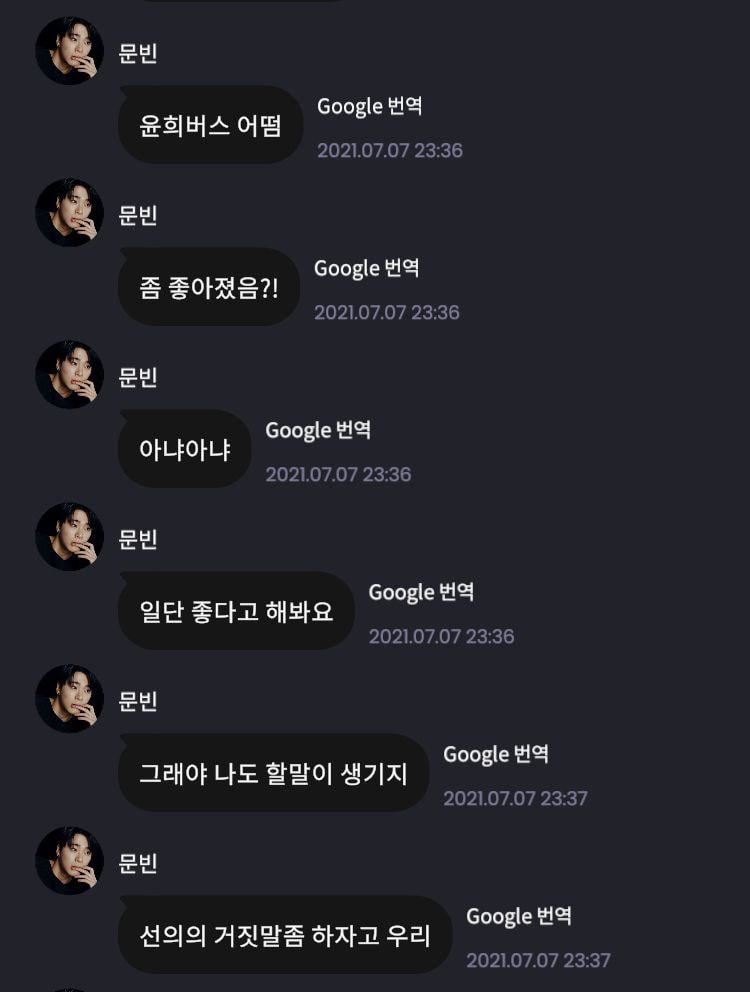Tap the avatar beside the last message
Screen dimensions: 750x992
click(69, 860)
